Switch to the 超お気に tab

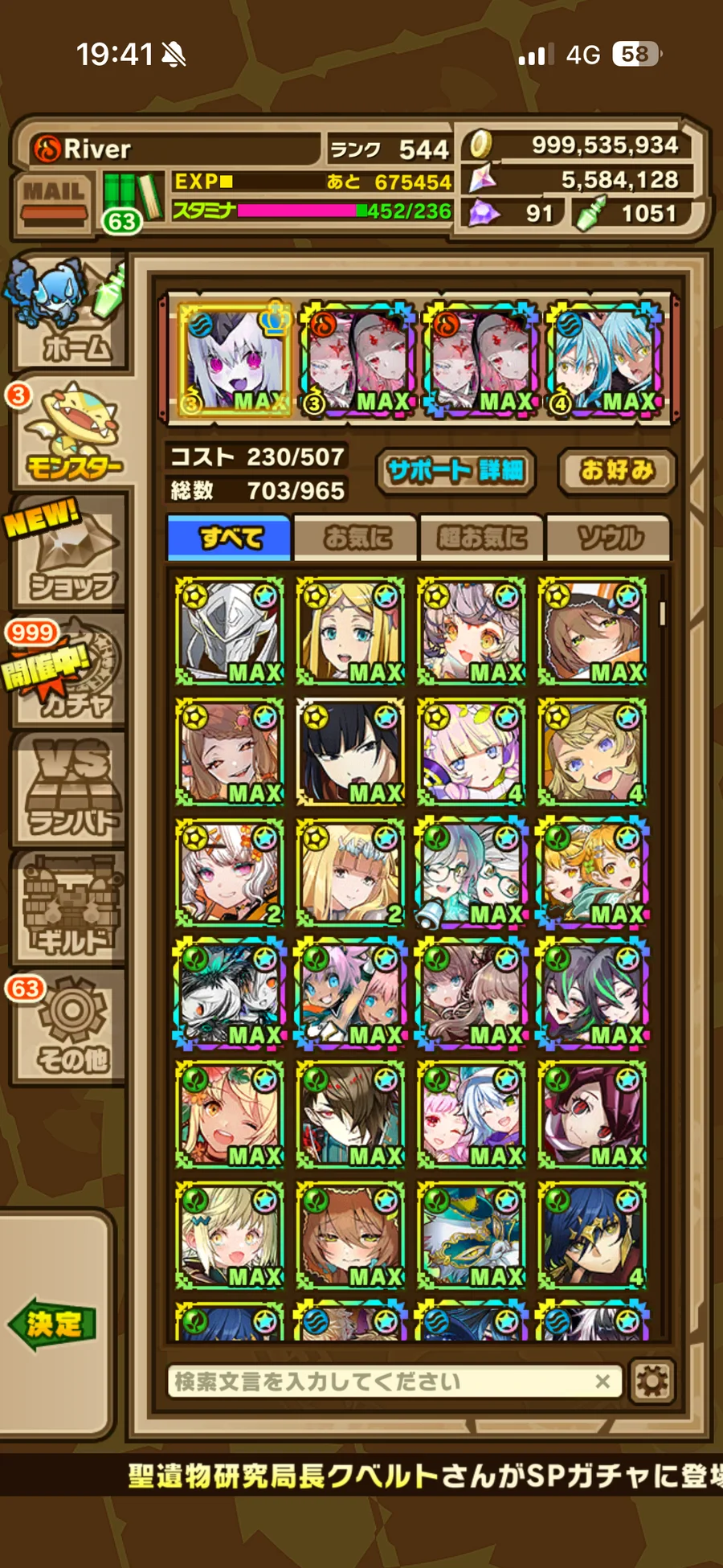click(x=482, y=538)
